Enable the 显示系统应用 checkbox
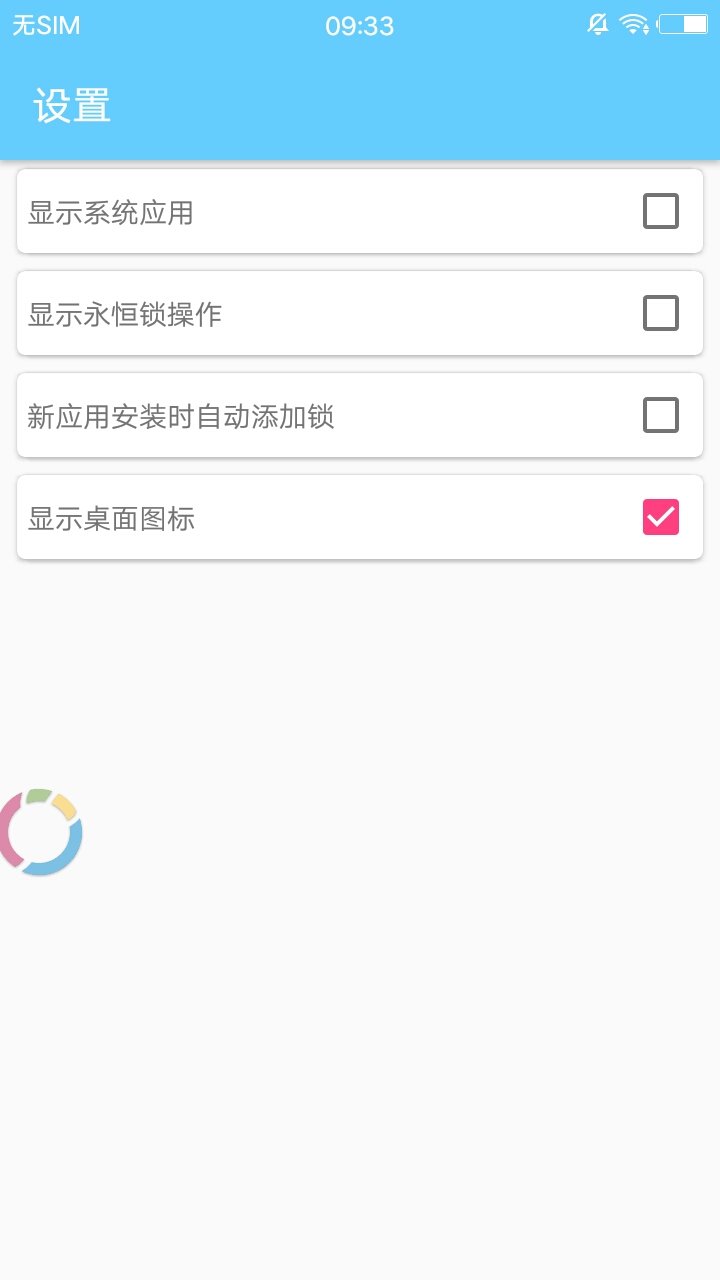The height and width of the screenshot is (1280, 720). pyautogui.click(x=661, y=212)
